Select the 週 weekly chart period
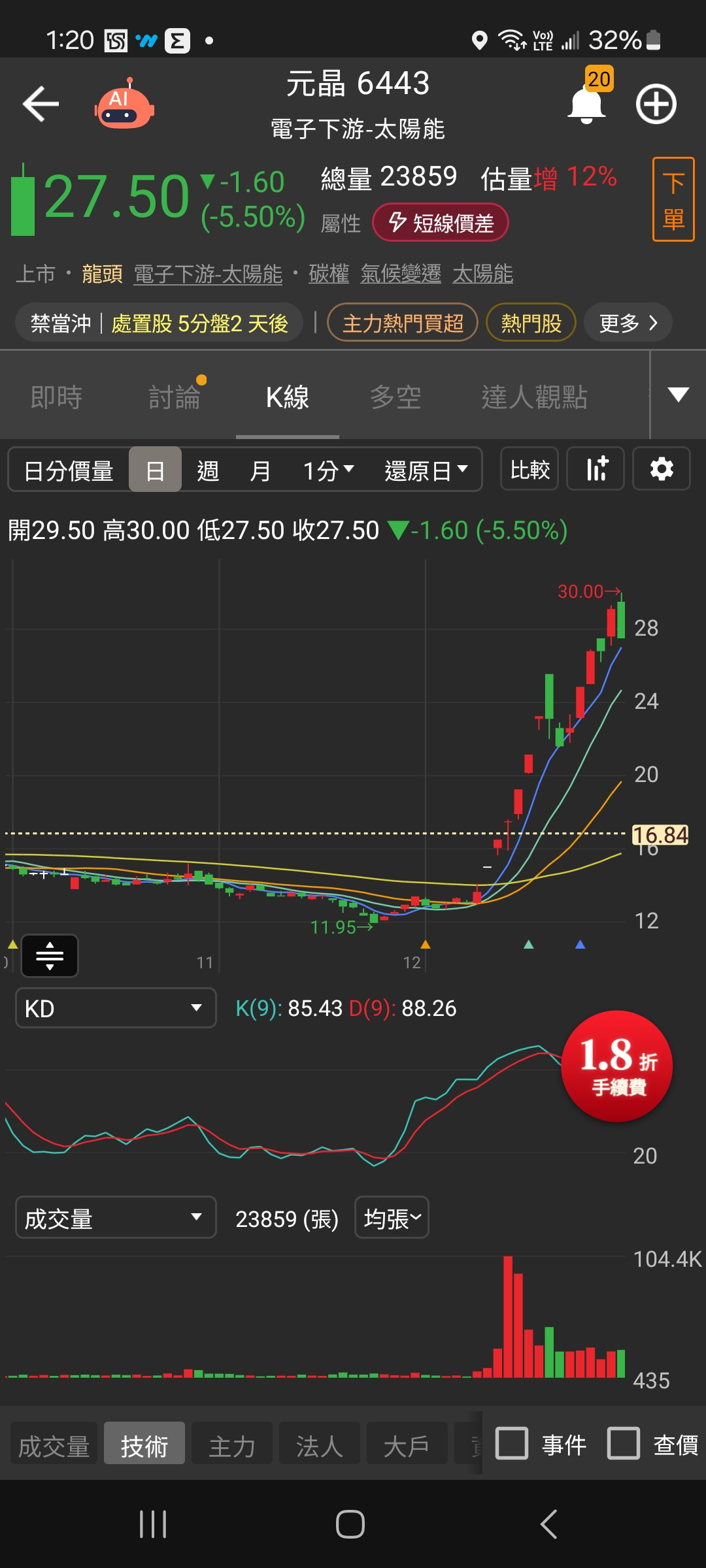Viewport: 706px width, 1568px height. coord(208,470)
